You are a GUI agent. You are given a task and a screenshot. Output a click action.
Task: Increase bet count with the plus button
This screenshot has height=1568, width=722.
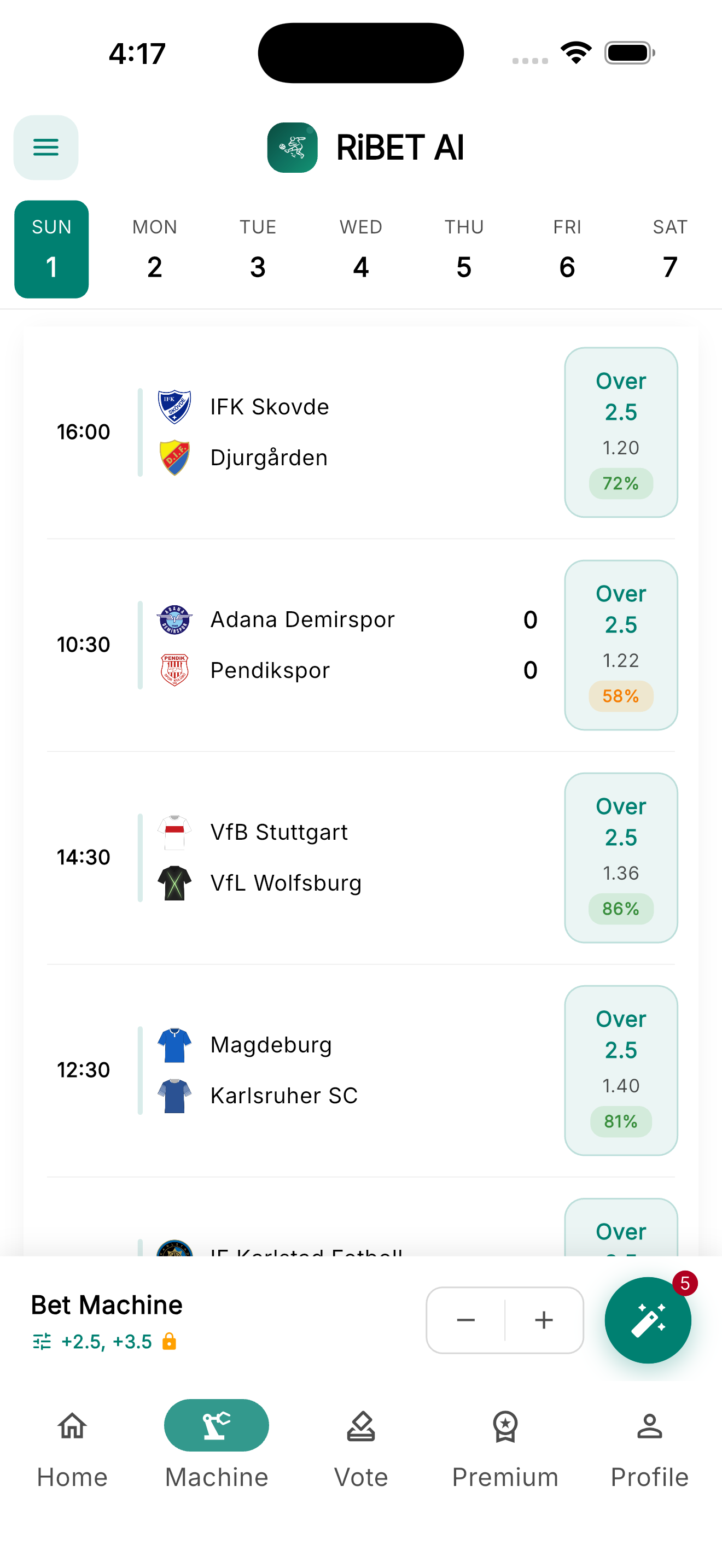click(x=544, y=1320)
